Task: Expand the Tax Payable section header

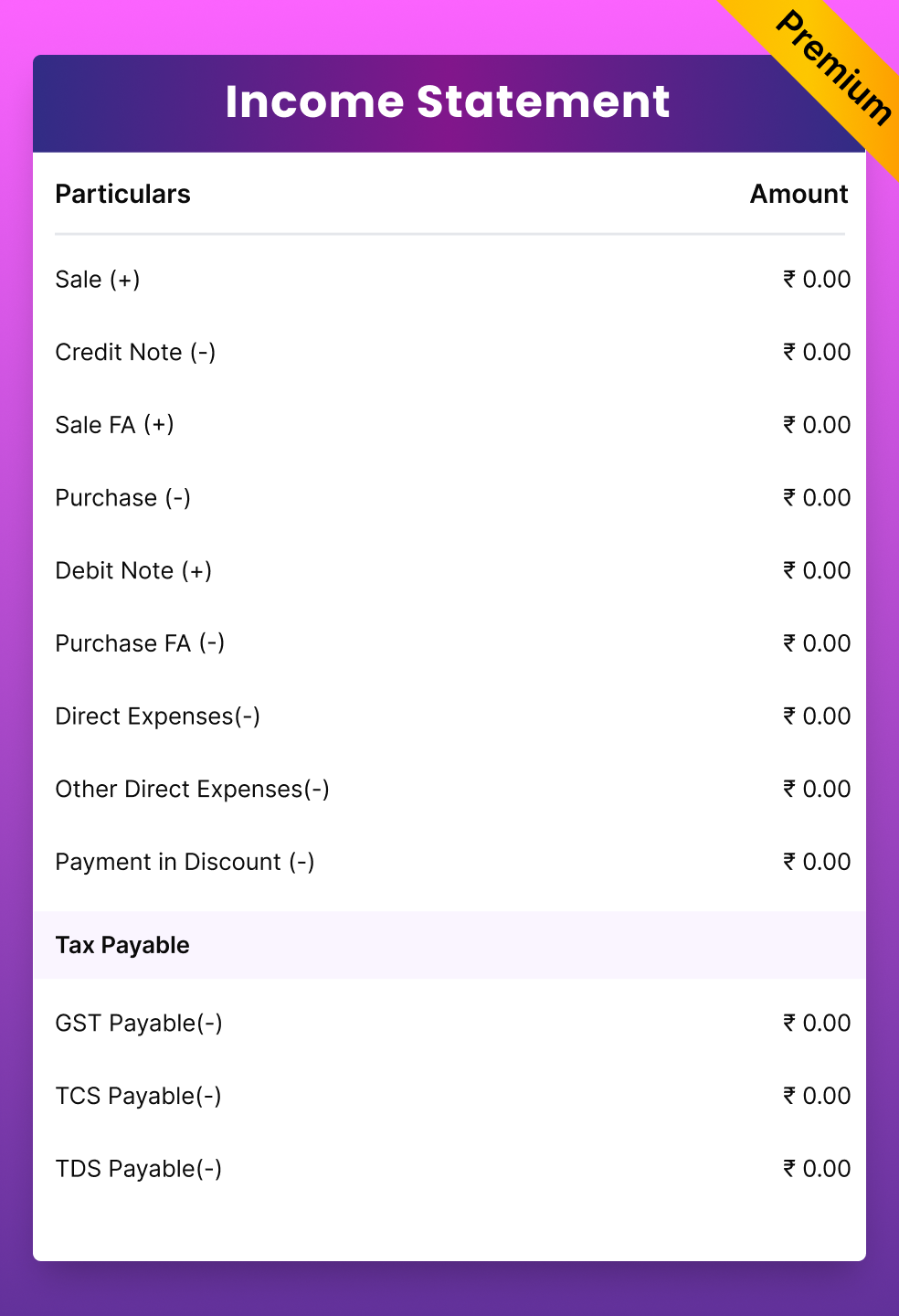Action: click(122, 945)
